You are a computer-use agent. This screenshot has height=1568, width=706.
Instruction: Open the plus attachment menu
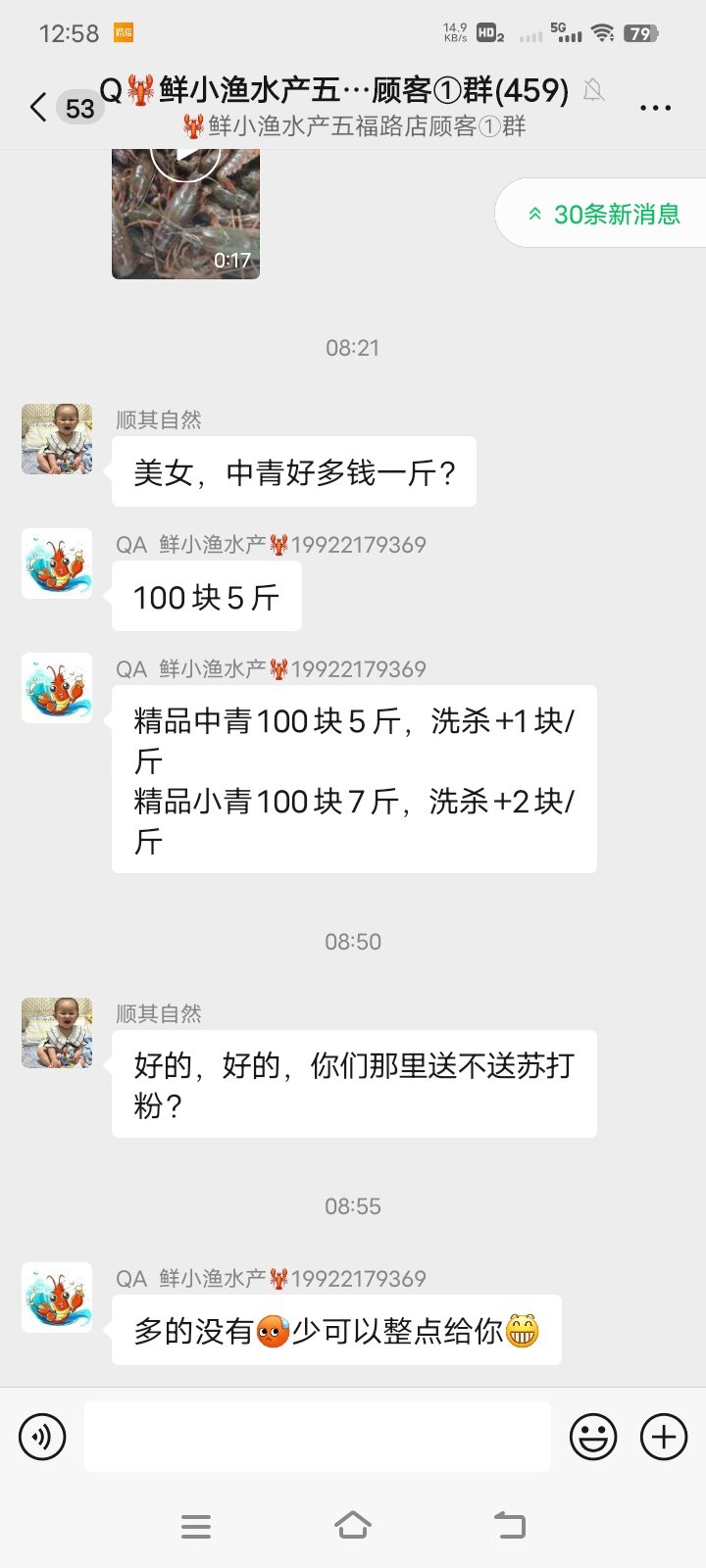pos(664,1437)
